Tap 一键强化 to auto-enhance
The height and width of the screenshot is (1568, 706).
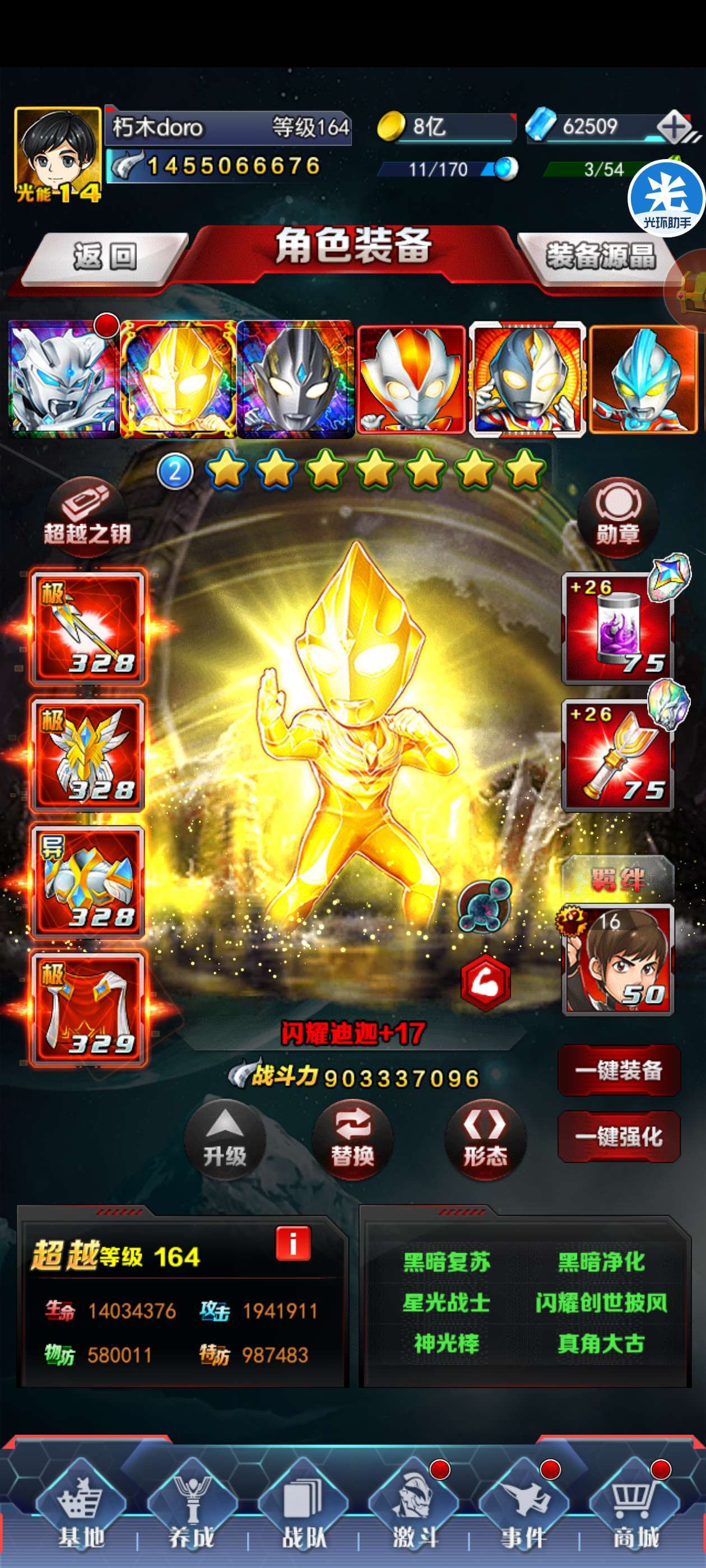click(x=619, y=1136)
